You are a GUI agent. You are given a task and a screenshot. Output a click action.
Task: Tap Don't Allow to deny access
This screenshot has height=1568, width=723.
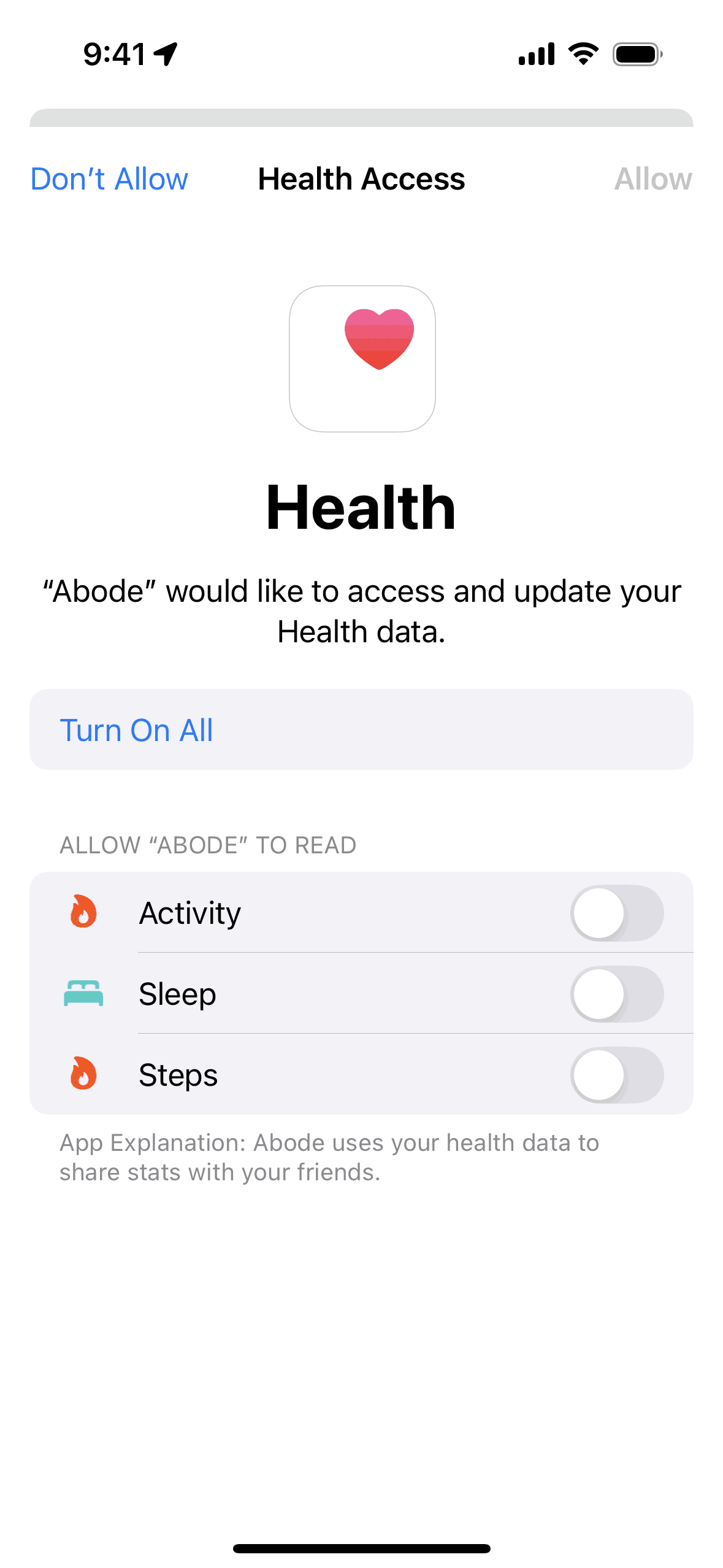(109, 179)
